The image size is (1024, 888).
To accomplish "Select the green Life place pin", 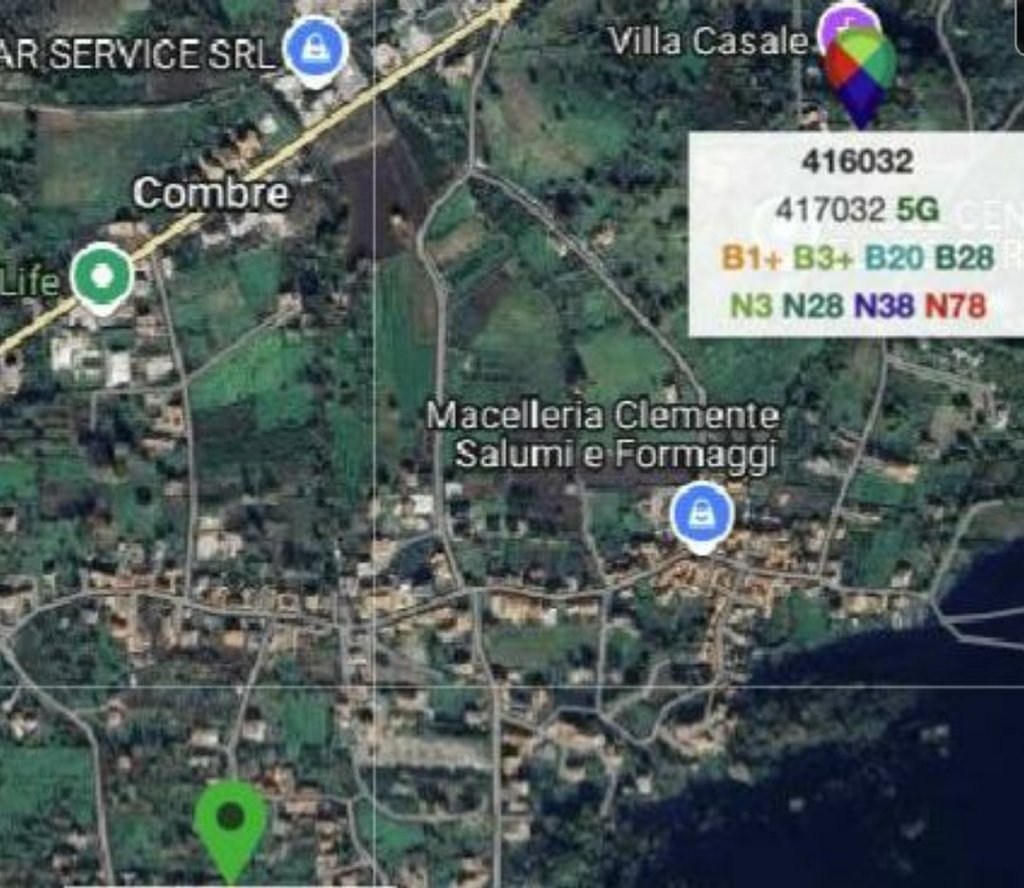I will point(103,275).
